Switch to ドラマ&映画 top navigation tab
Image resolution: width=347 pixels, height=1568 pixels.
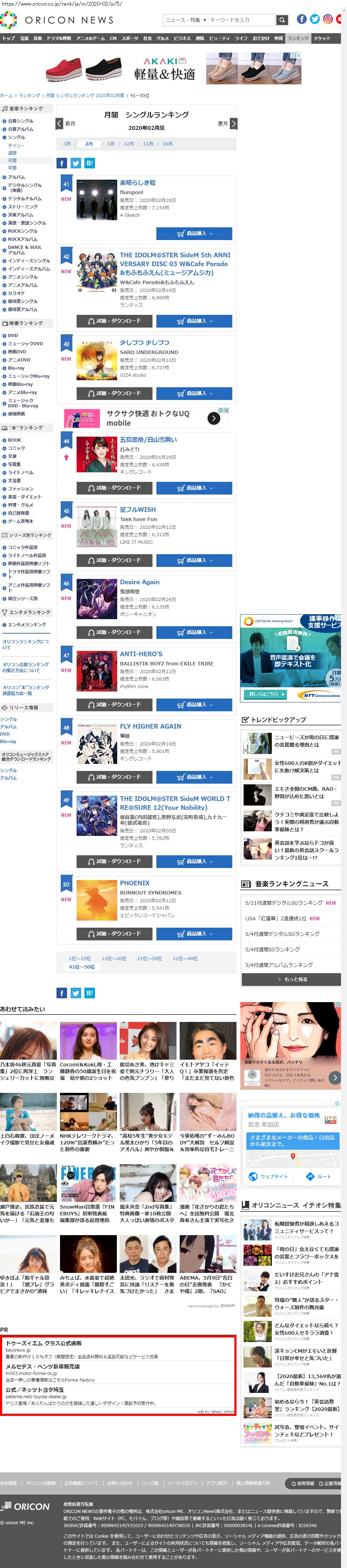(59, 38)
